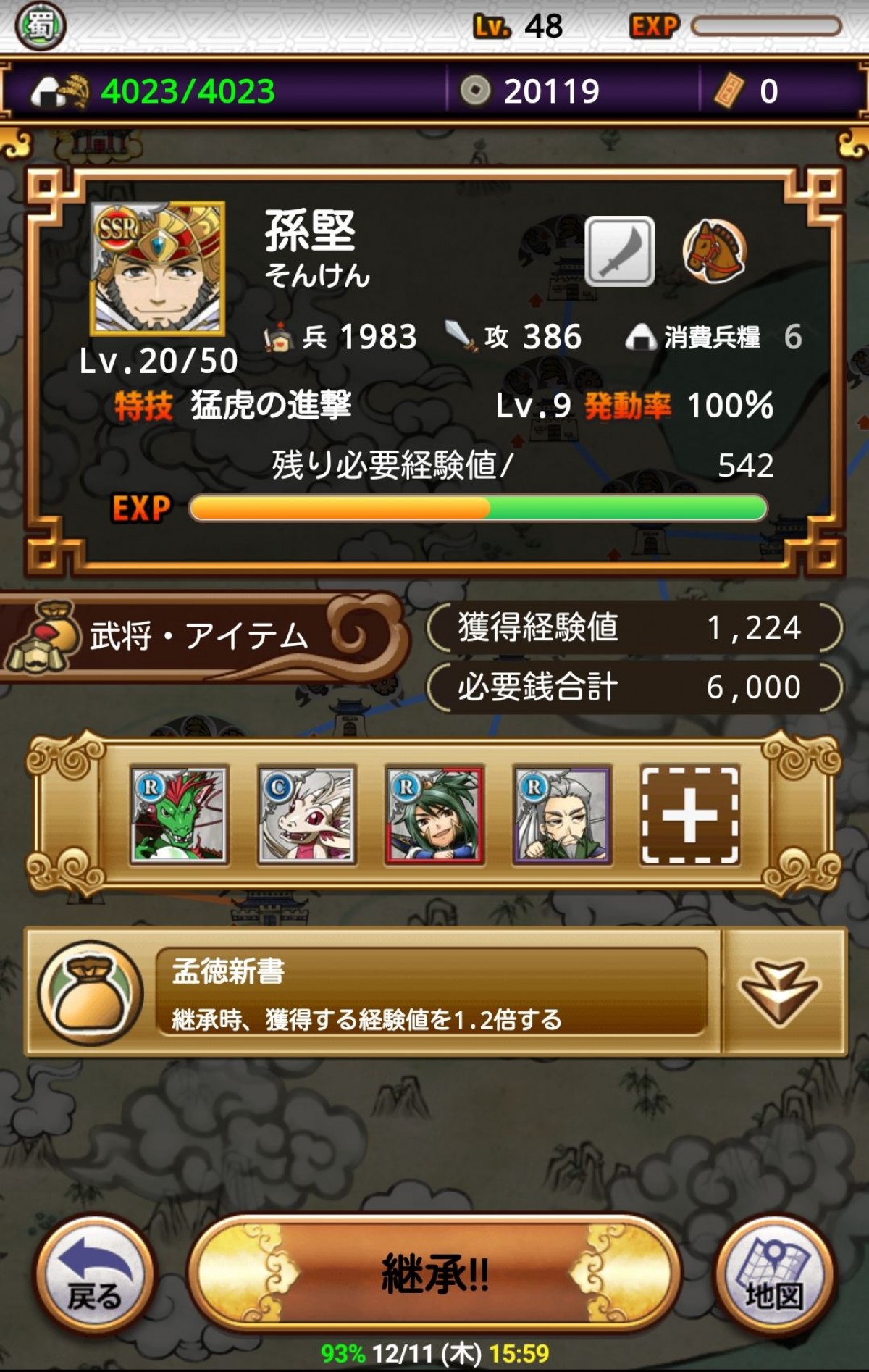This screenshot has width=869, height=1372.
Task: Select the green dragon R material card
Action: (180, 815)
